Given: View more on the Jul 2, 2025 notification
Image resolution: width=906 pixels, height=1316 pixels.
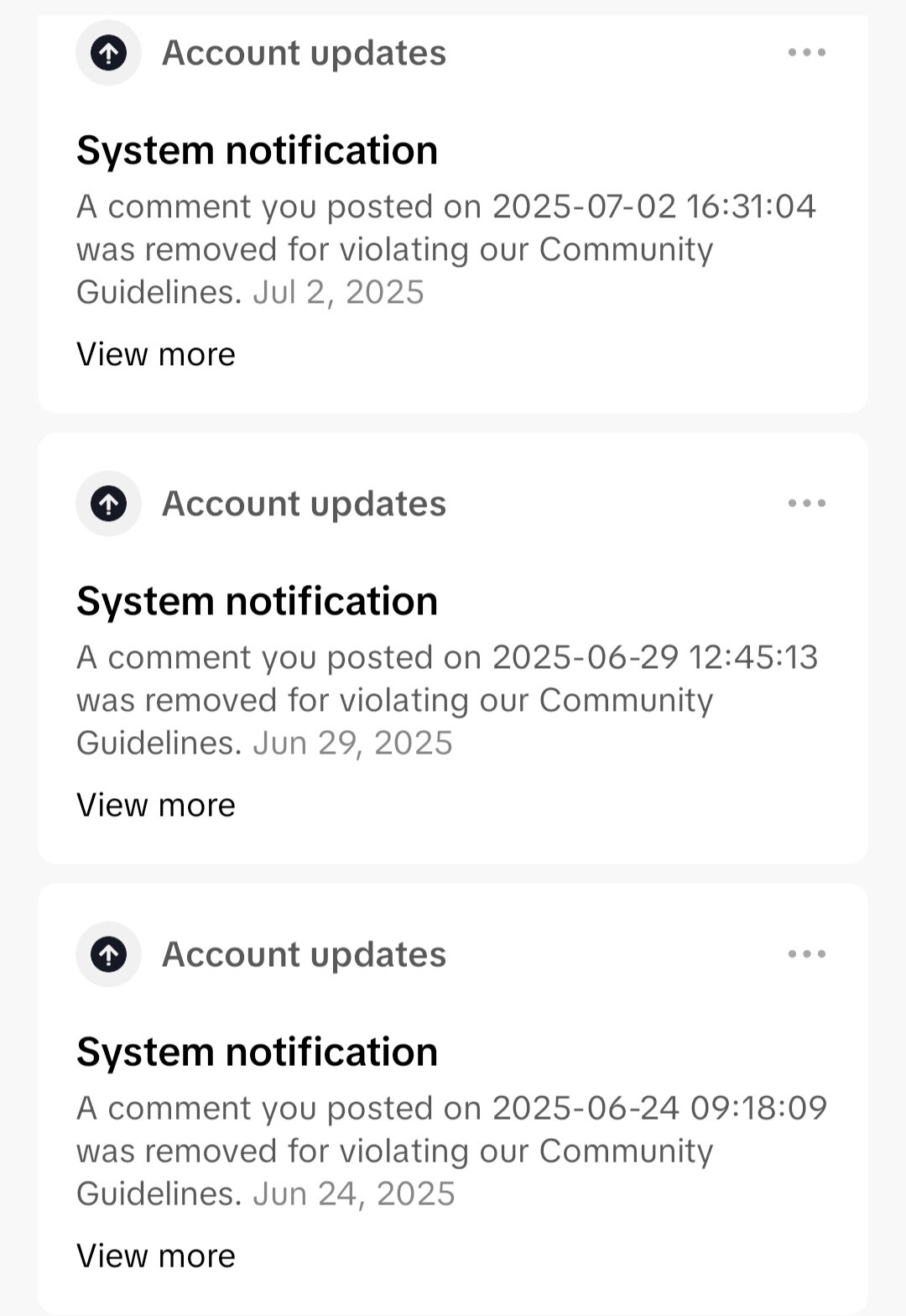Looking at the screenshot, I should (156, 354).
